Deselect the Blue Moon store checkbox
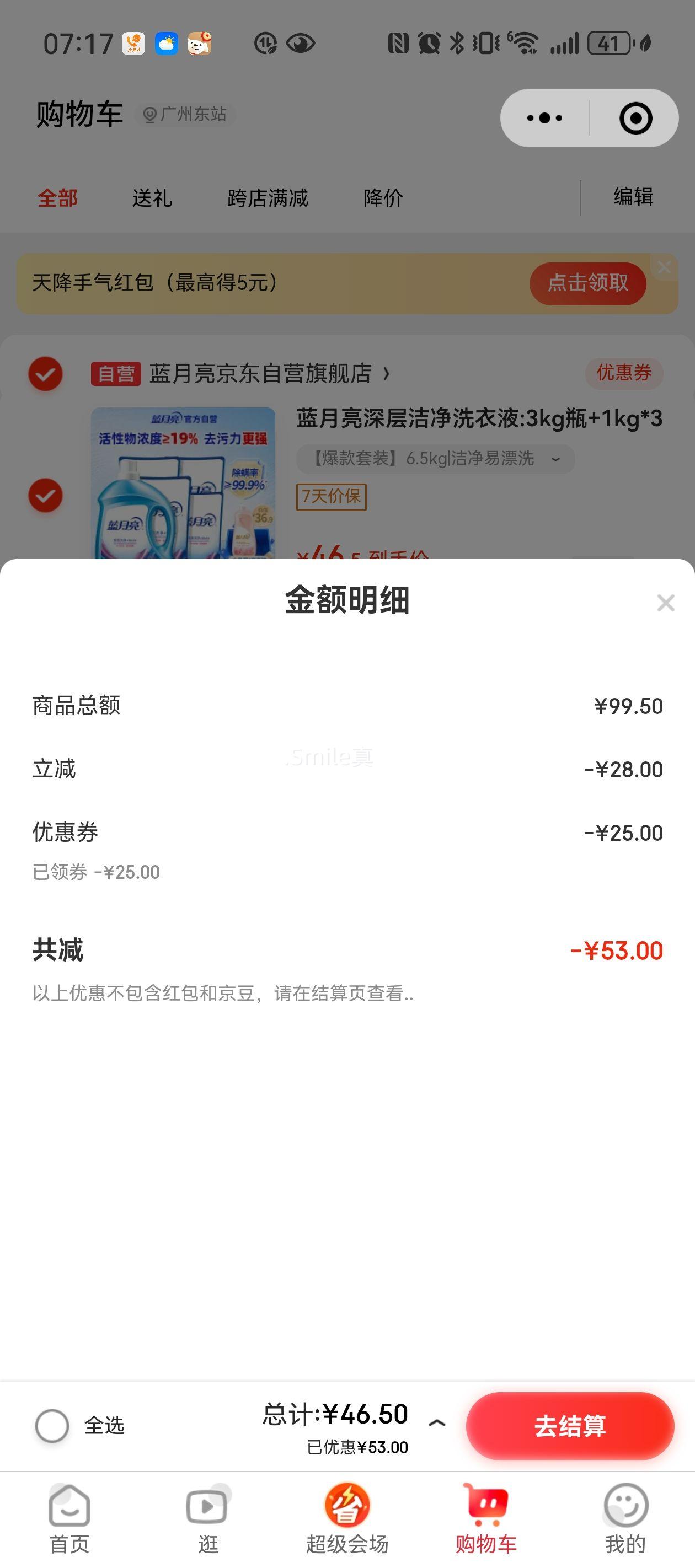 pos(46,374)
